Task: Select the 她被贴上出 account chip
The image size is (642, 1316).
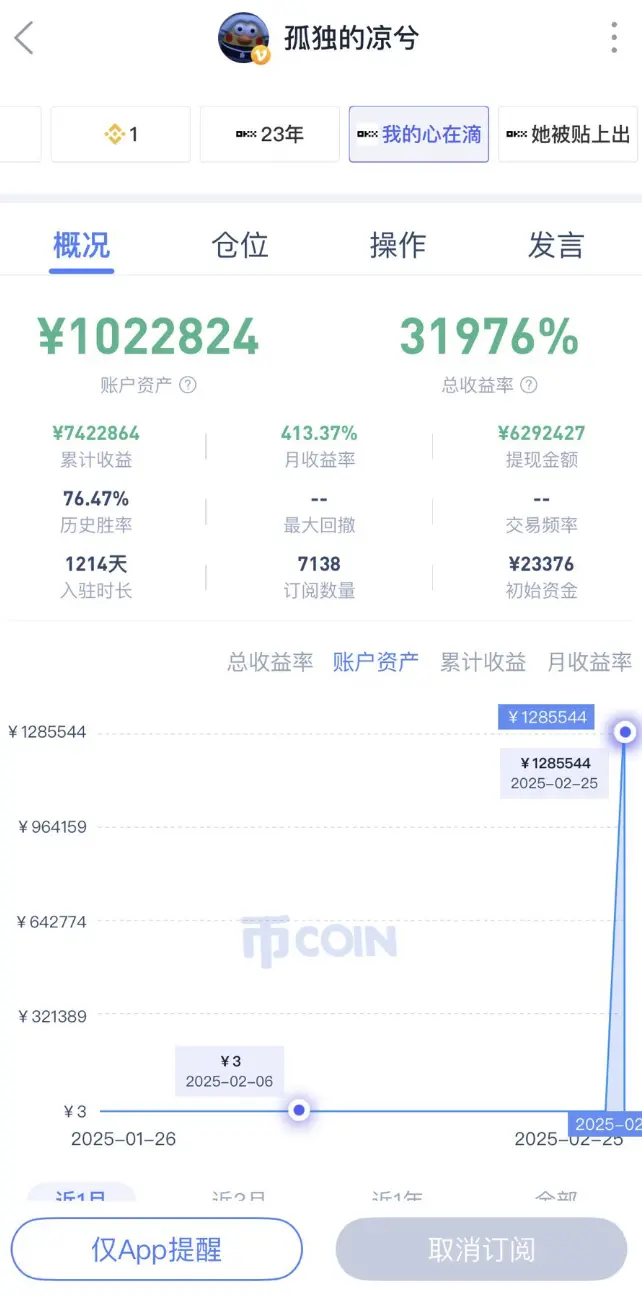Action: point(568,134)
